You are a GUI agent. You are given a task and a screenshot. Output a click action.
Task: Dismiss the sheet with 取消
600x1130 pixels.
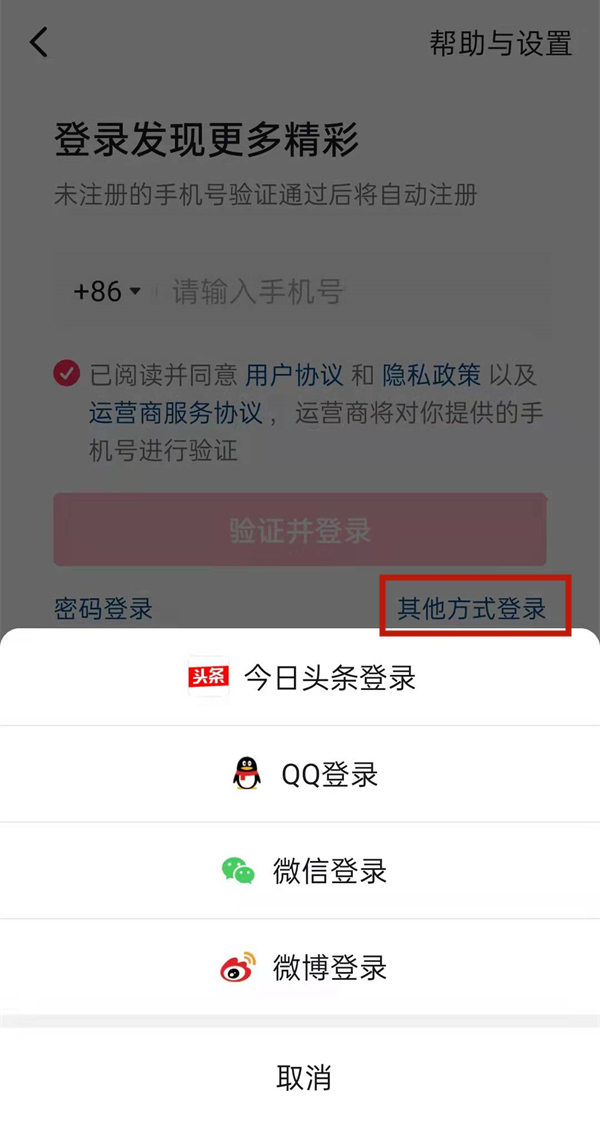click(301, 1078)
